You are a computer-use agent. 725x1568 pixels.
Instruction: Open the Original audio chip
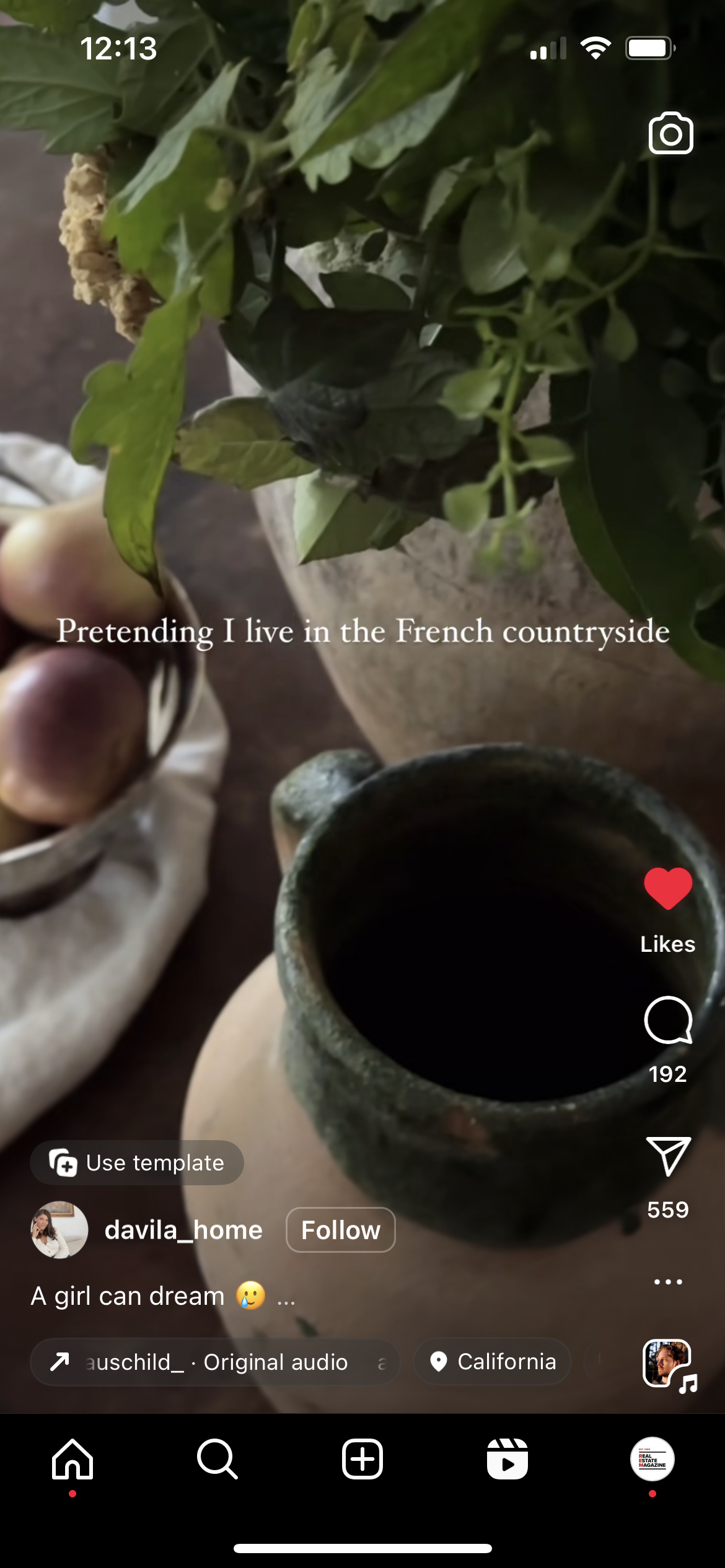click(x=214, y=1362)
